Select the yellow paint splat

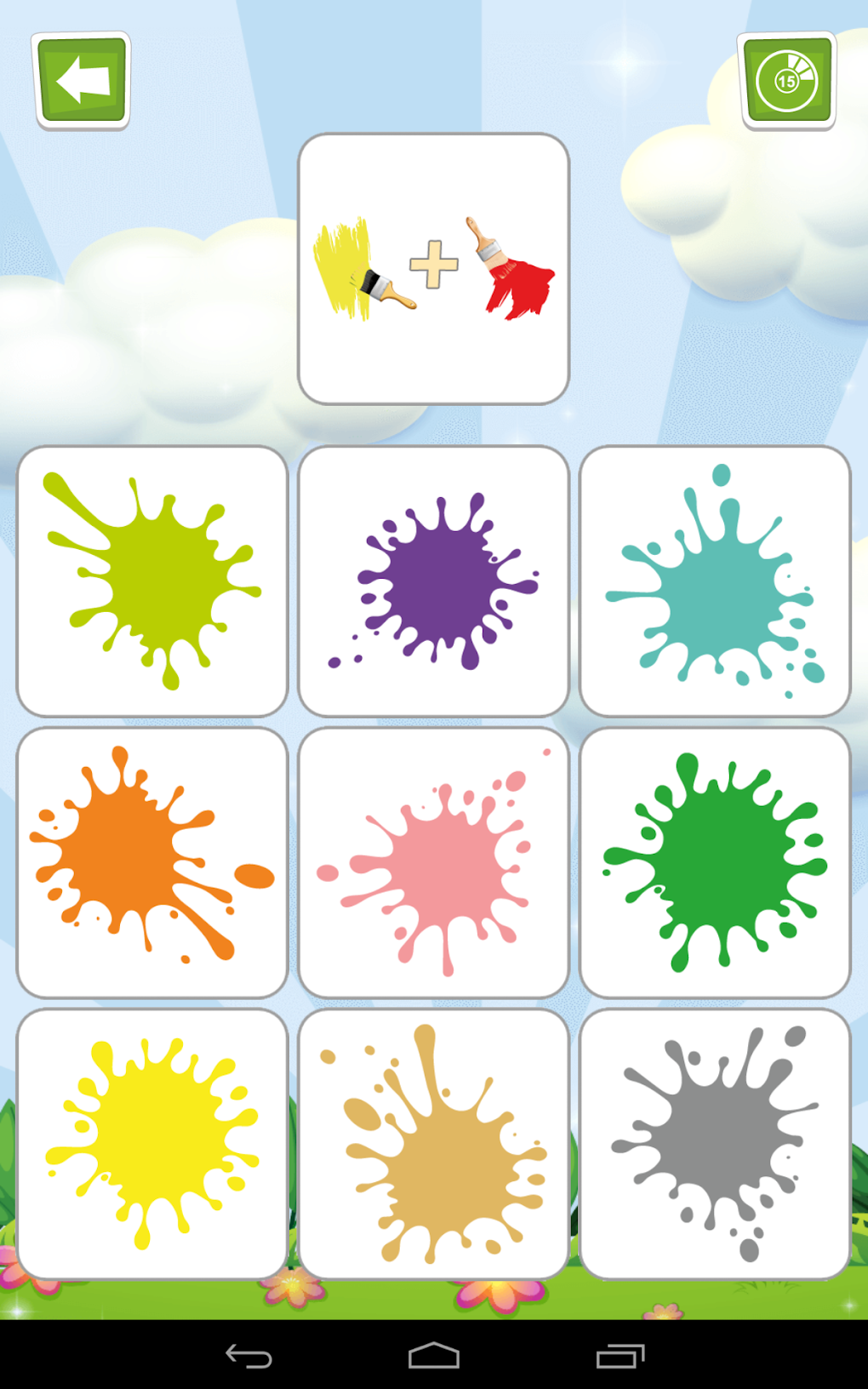click(152, 1143)
